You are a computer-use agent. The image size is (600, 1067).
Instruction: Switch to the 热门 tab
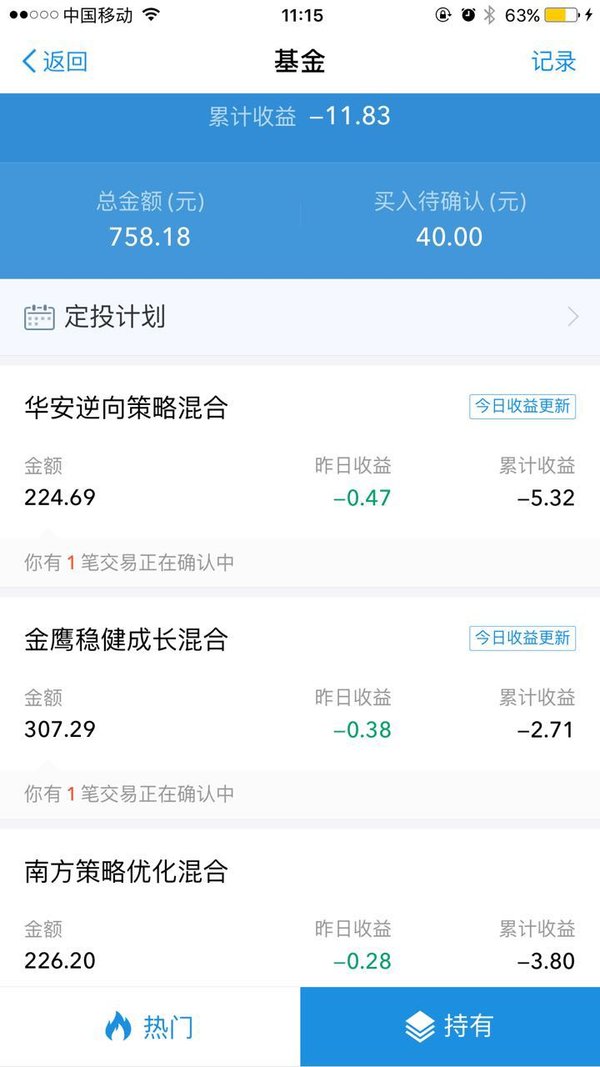(150, 1026)
